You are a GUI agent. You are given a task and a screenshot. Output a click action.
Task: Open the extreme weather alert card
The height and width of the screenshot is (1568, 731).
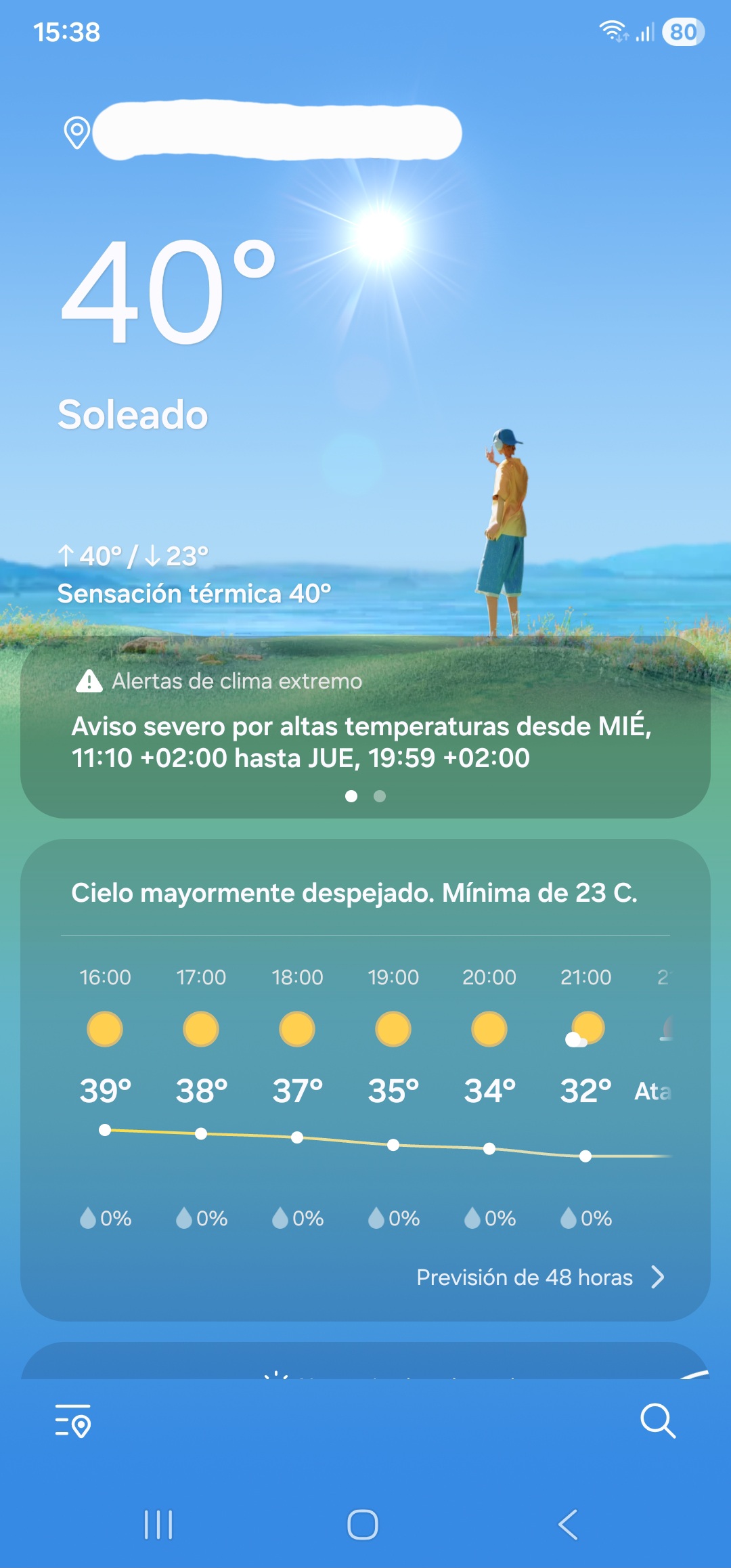click(365, 727)
